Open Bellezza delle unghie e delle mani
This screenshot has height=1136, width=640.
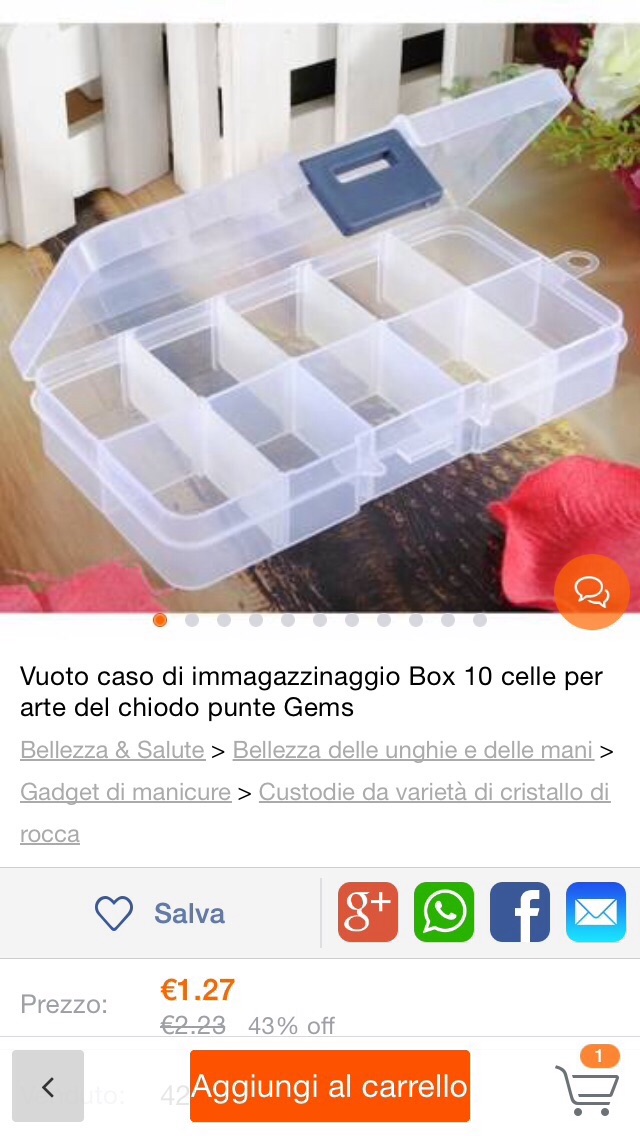412,750
